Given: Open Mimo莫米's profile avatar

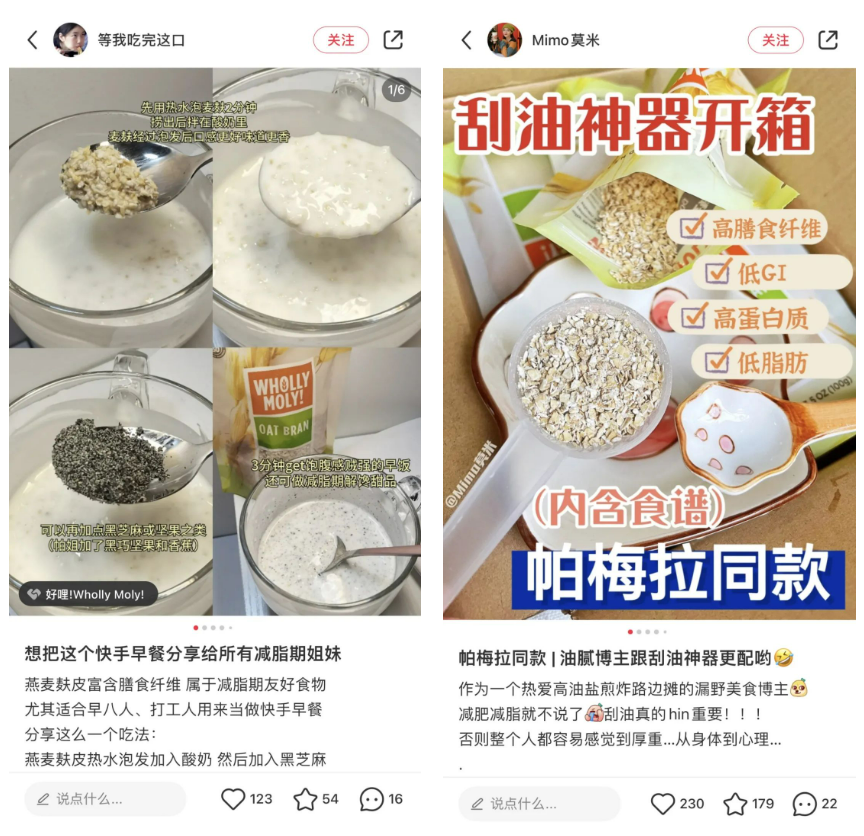Looking at the screenshot, I should click(504, 40).
